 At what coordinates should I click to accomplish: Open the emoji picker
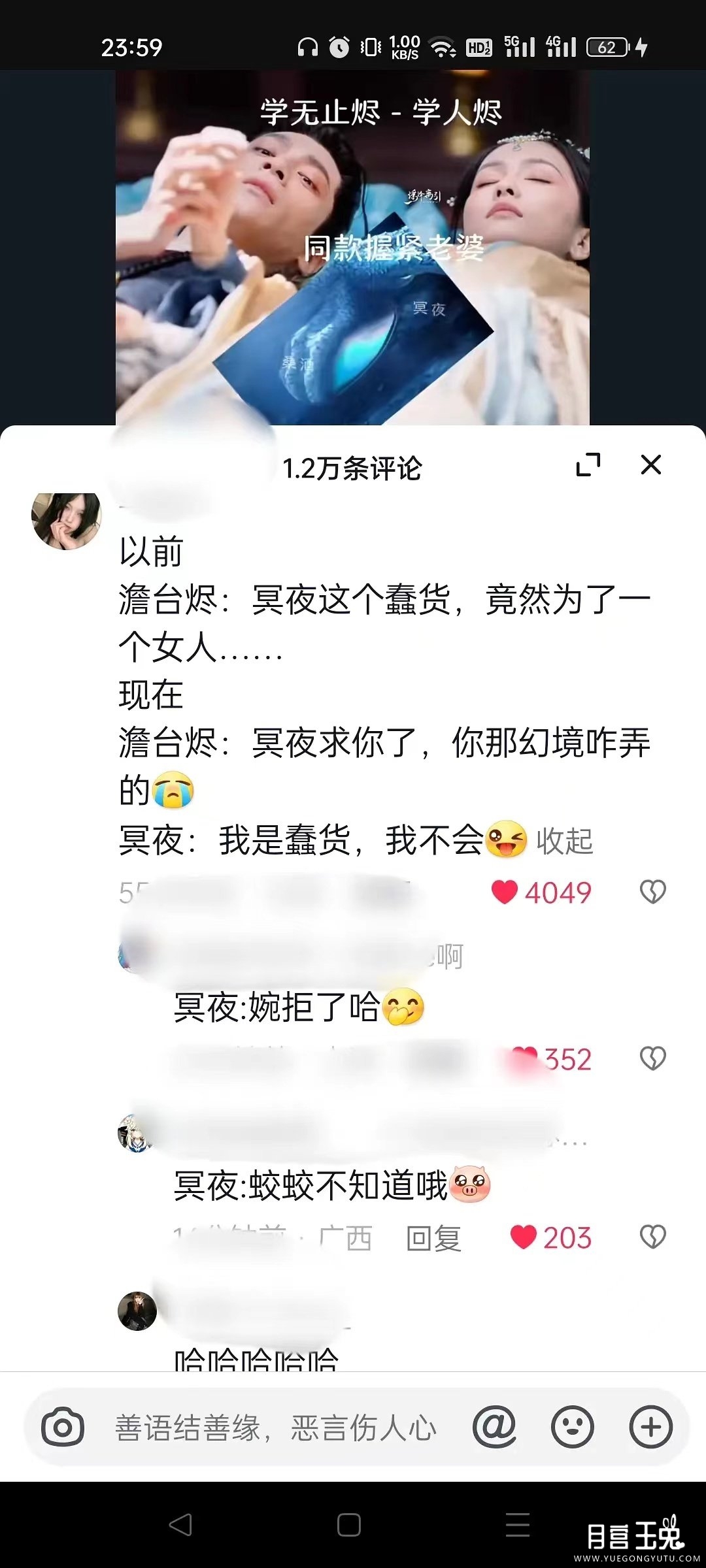(572, 1428)
